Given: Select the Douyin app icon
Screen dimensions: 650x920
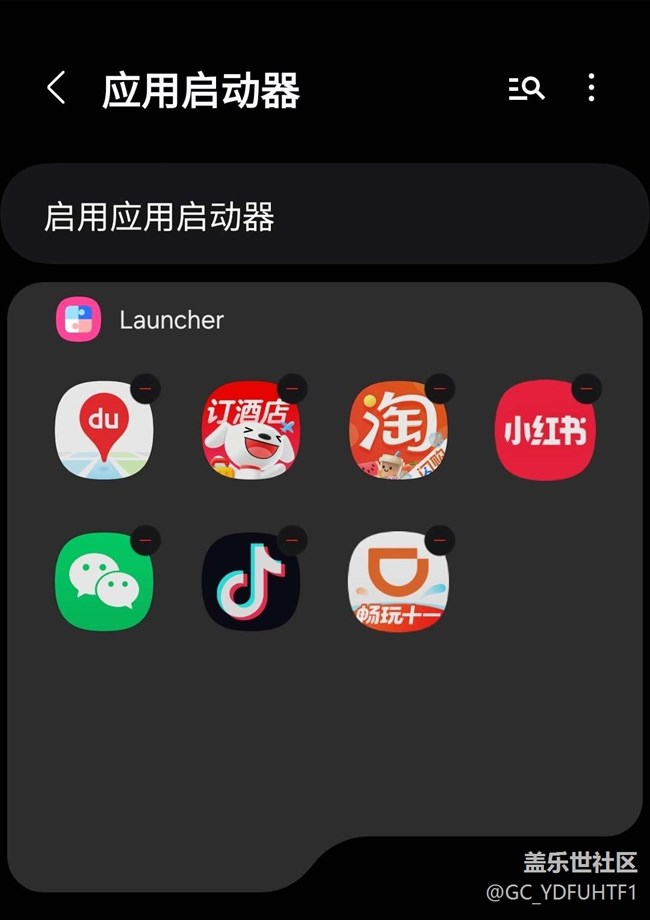Looking at the screenshot, I should (250, 582).
